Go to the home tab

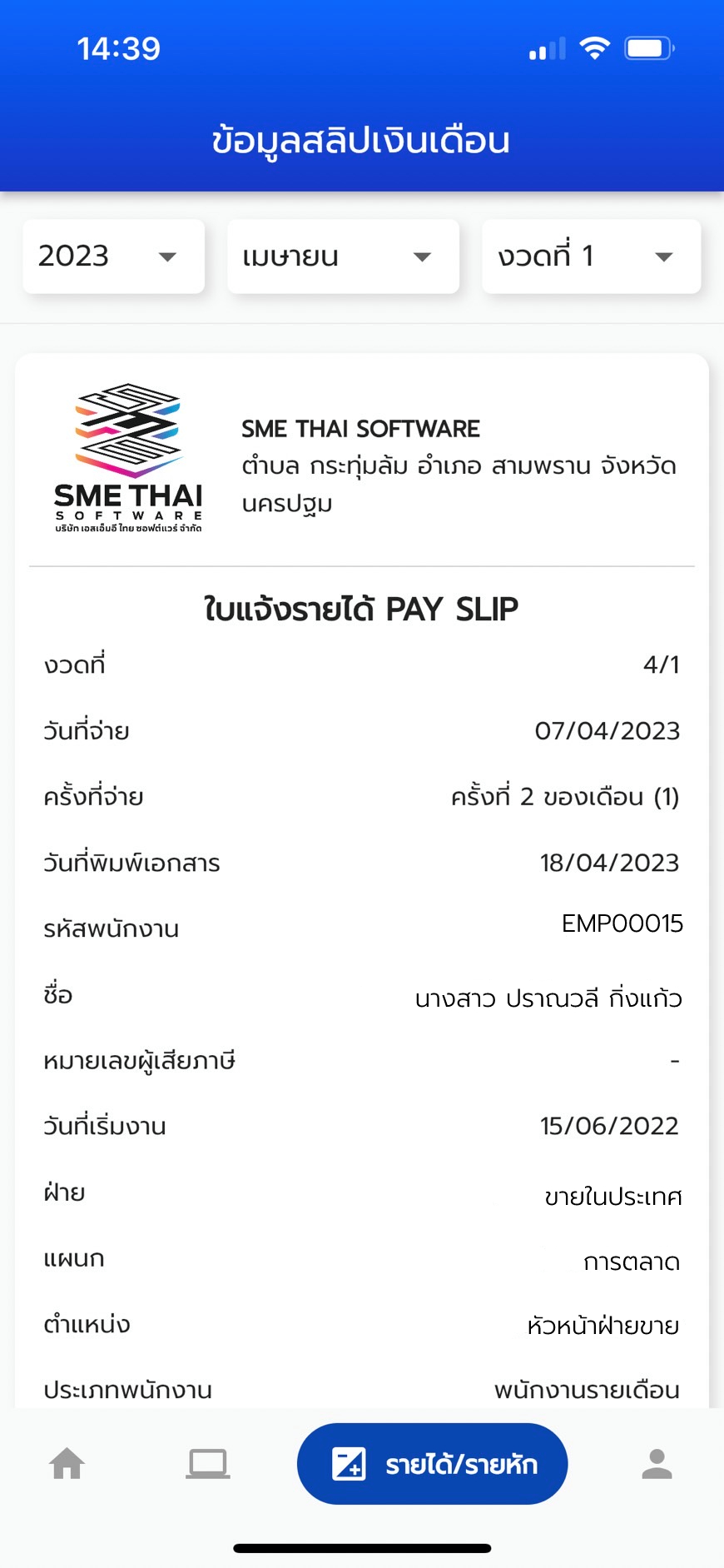(x=67, y=1463)
